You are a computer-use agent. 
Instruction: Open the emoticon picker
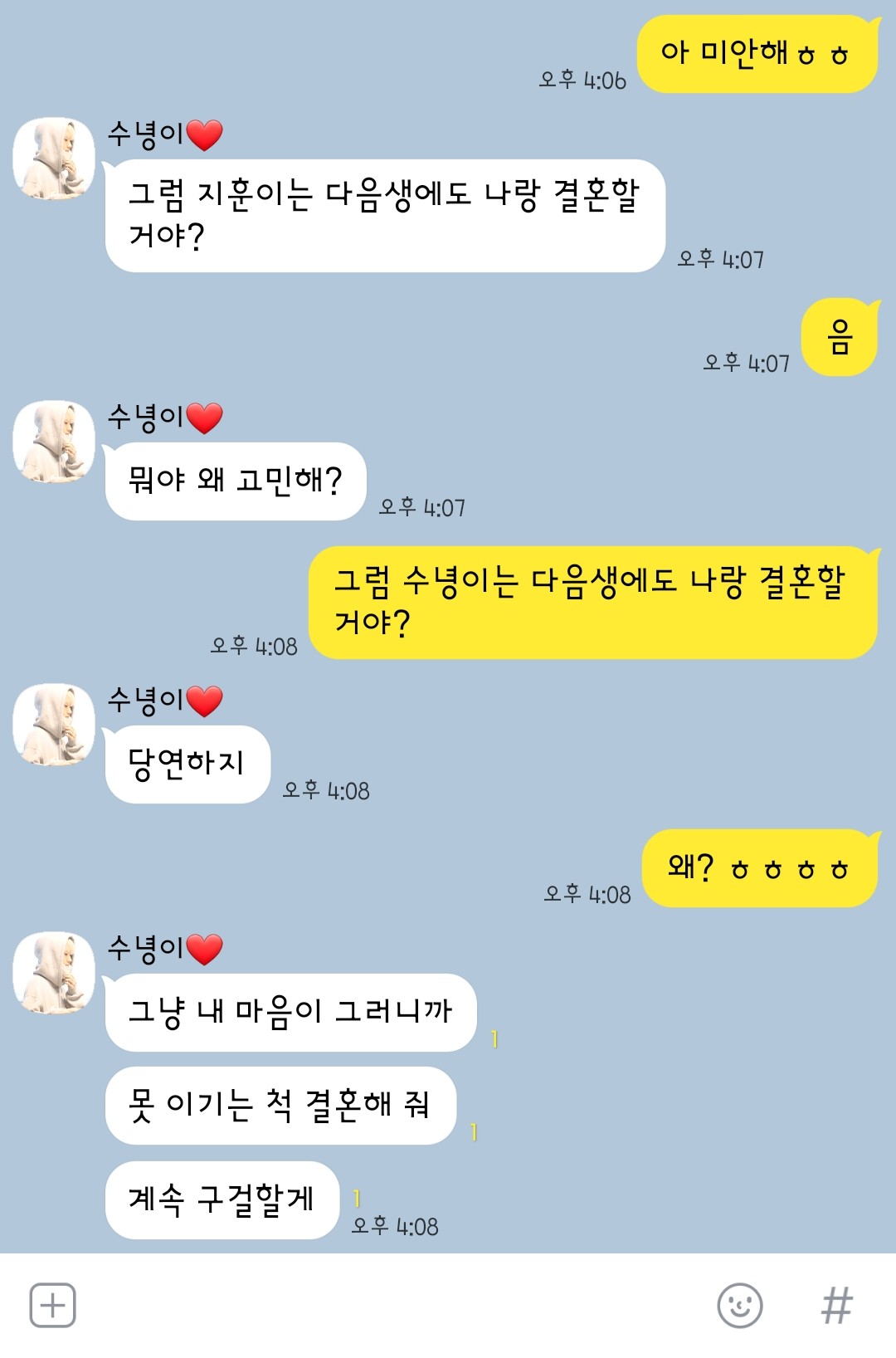point(739,1305)
